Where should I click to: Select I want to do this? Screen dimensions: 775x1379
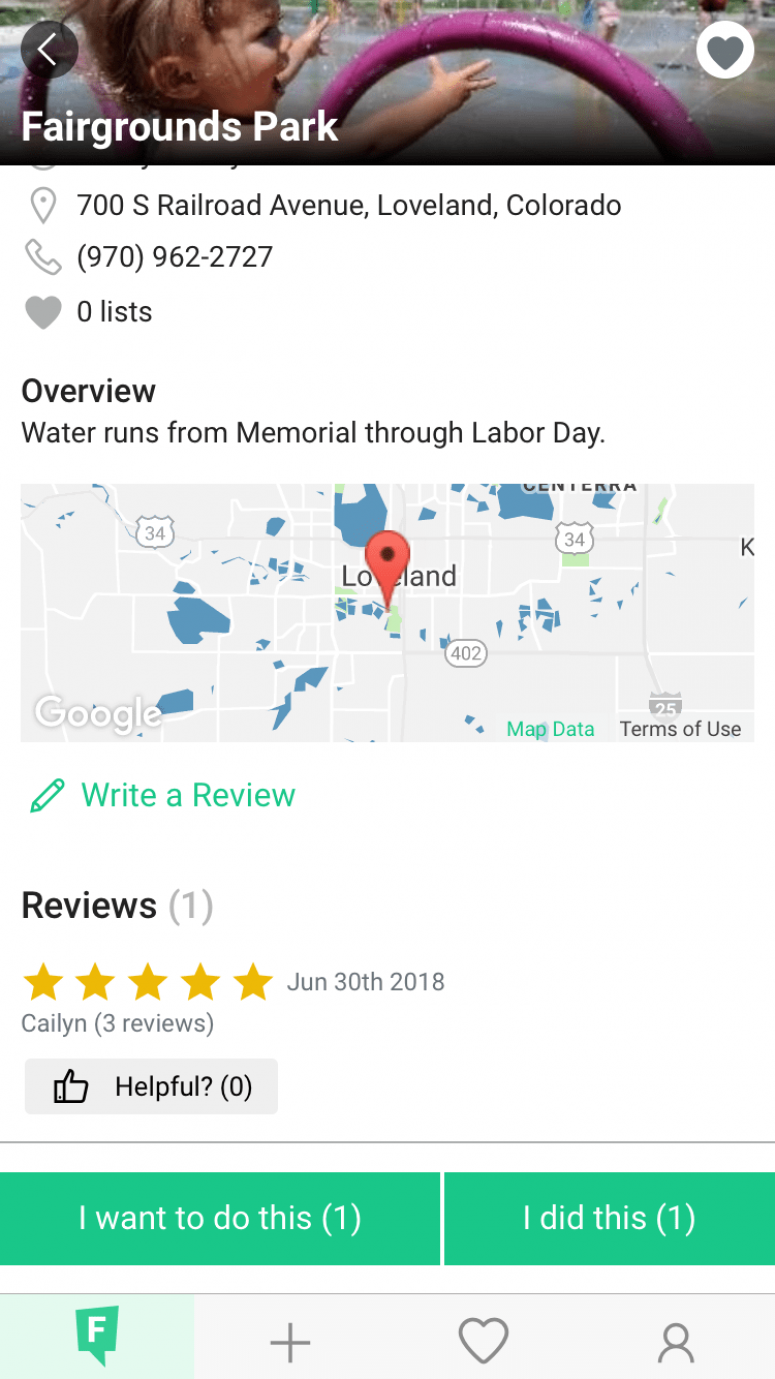(x=219, y=1218)
